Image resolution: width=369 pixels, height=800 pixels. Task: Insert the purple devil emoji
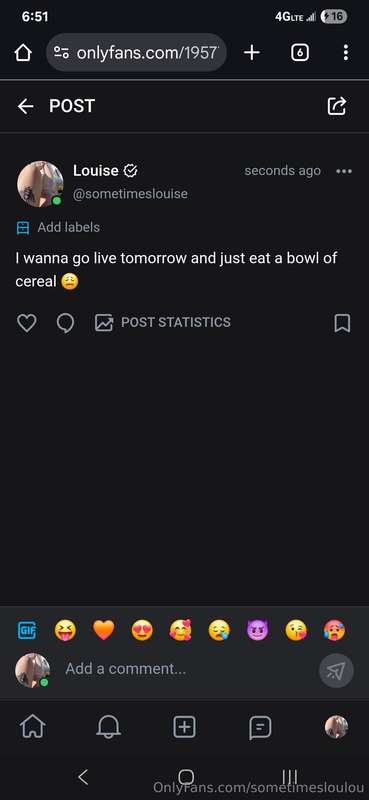tap(258, 631)
